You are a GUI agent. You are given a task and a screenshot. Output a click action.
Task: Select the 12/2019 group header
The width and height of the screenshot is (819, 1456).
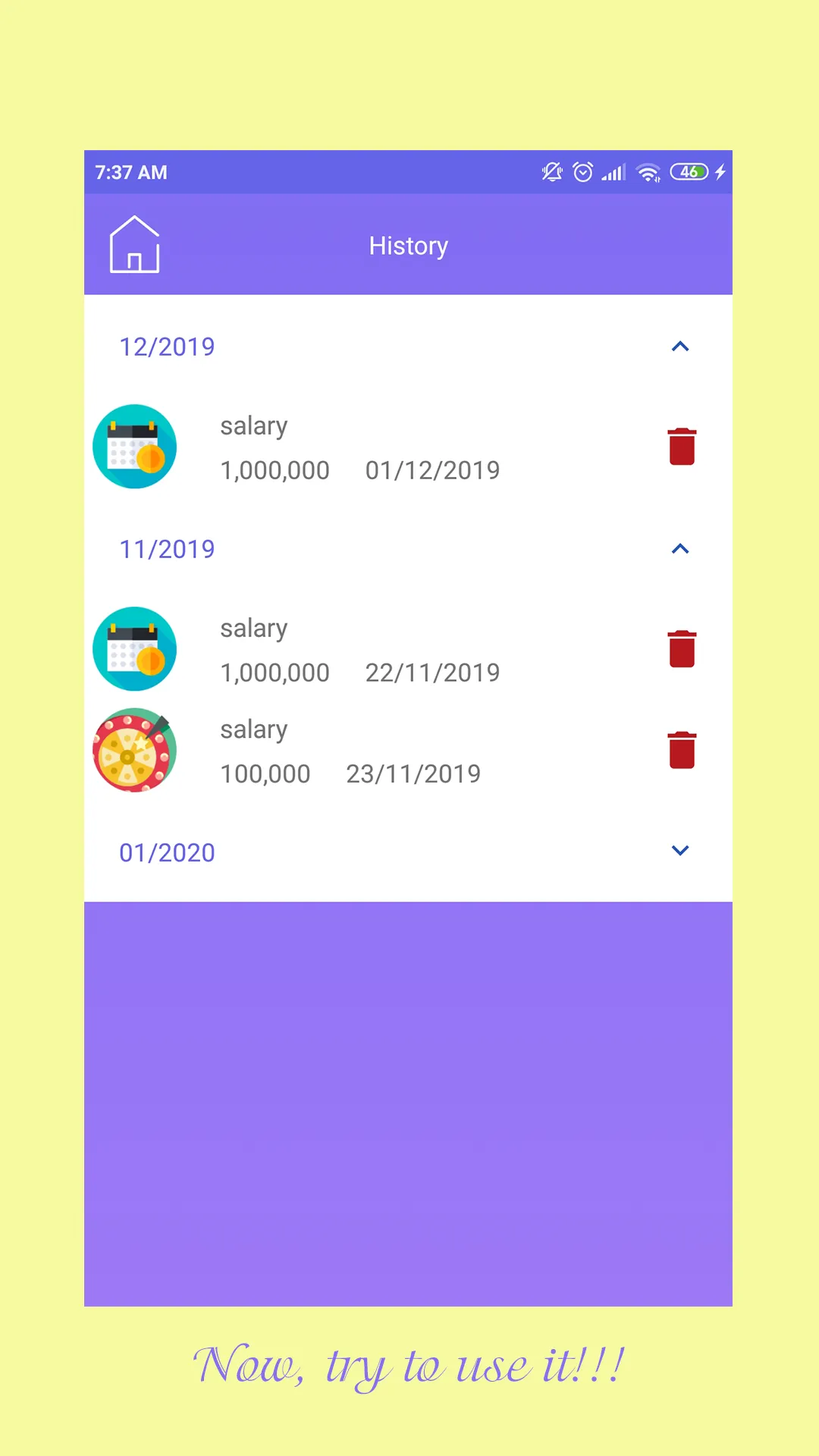[x=167, y=346]
